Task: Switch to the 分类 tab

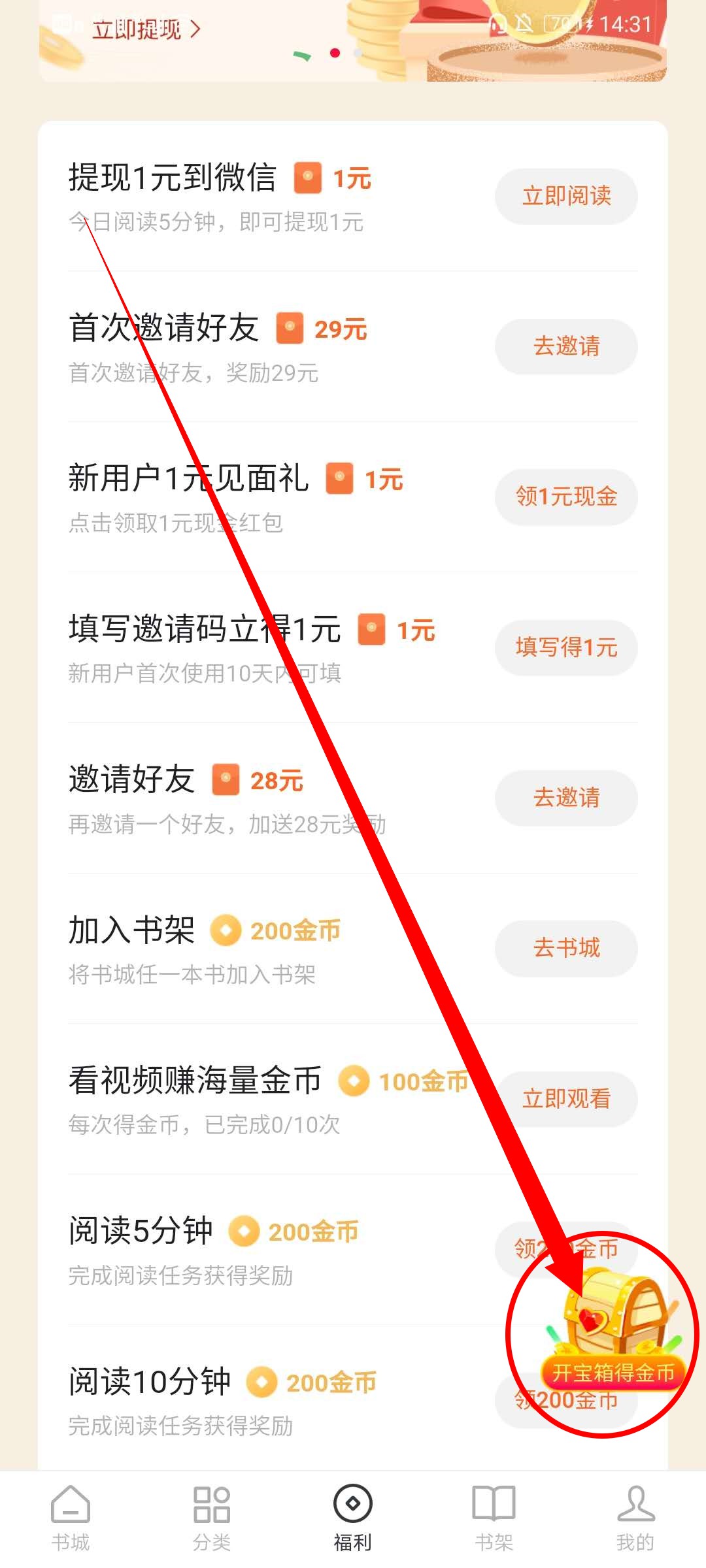Action: point(212,1517)
